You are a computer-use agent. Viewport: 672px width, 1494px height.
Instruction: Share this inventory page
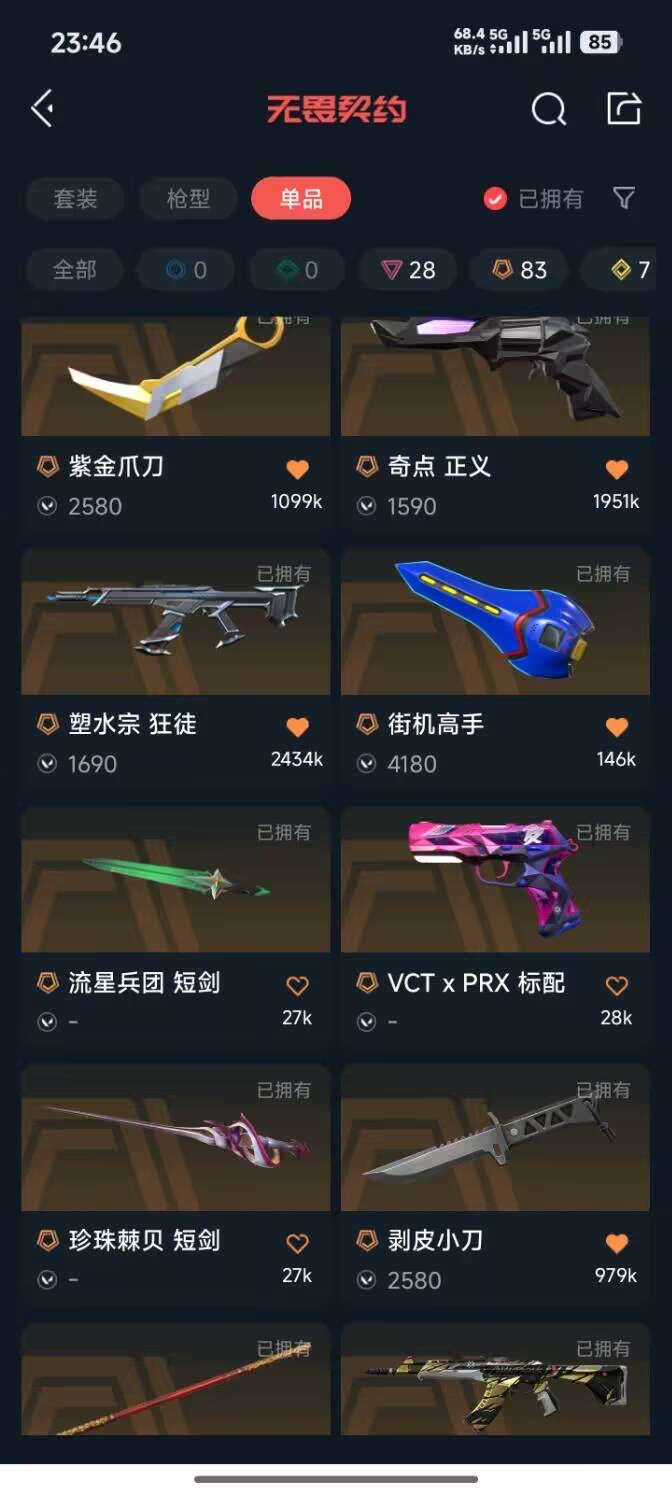coord(624,108)
